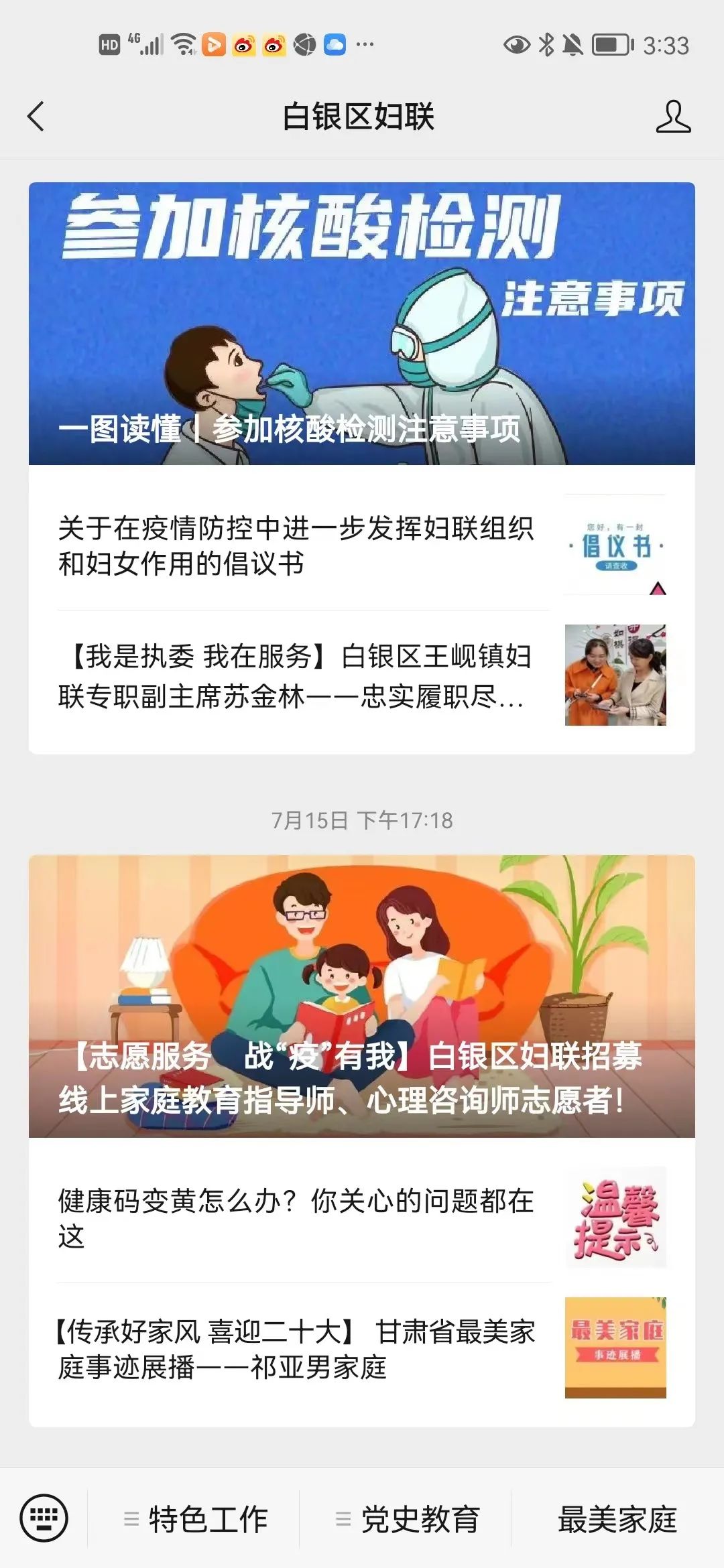
Task: Go back from 白银区妇联 page
Action: 36,117
